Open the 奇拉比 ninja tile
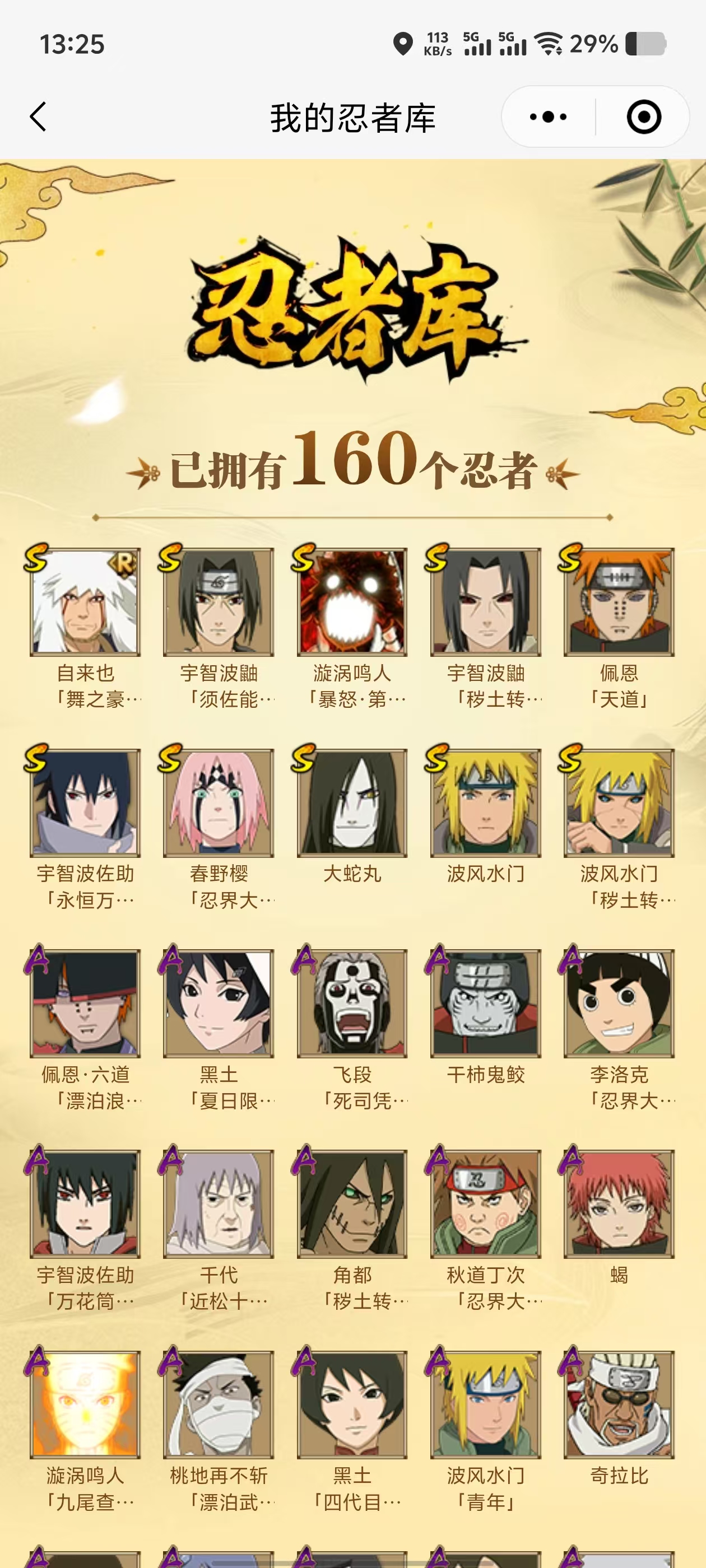 pyautogui.click(x=619, y=1404)
